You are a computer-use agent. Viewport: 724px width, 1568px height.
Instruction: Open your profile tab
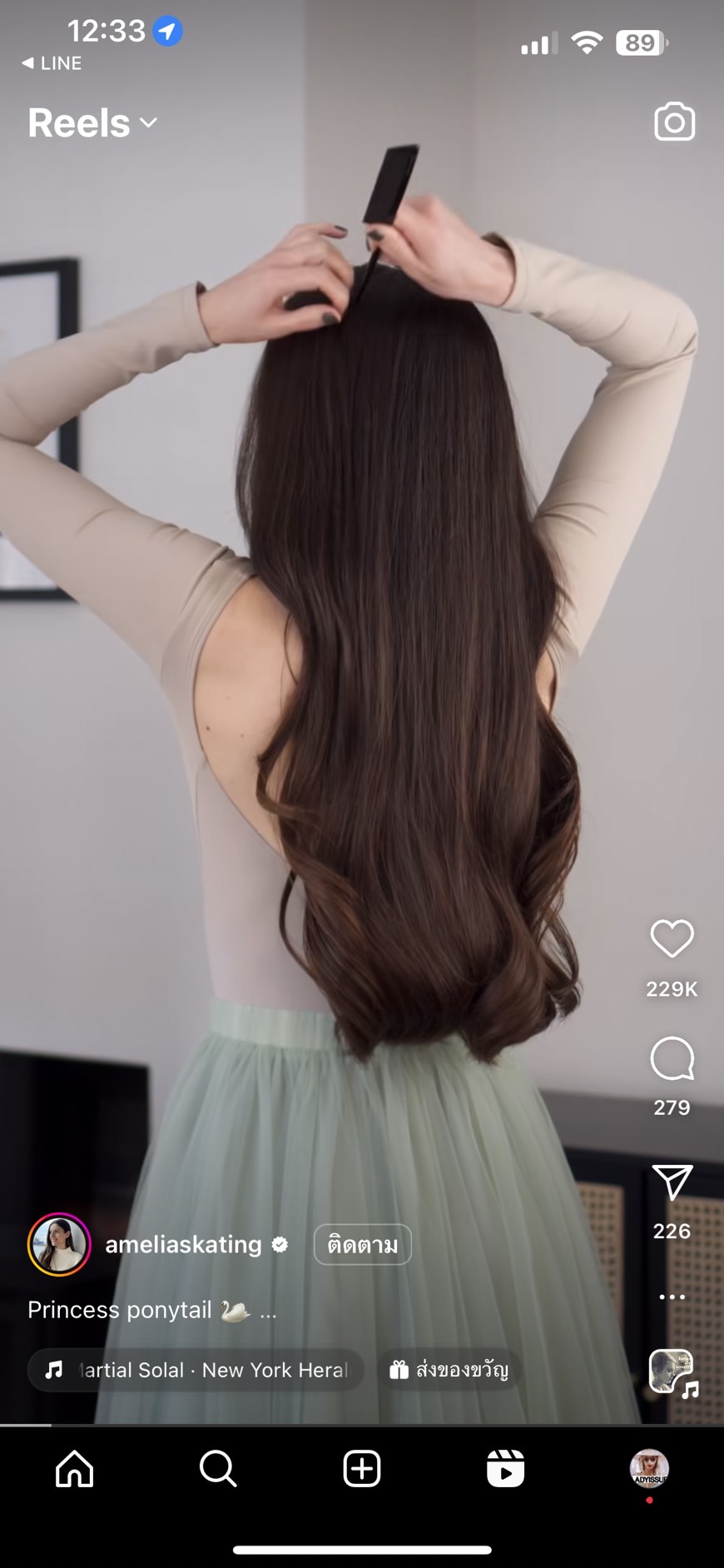[x=649, y=1468]
